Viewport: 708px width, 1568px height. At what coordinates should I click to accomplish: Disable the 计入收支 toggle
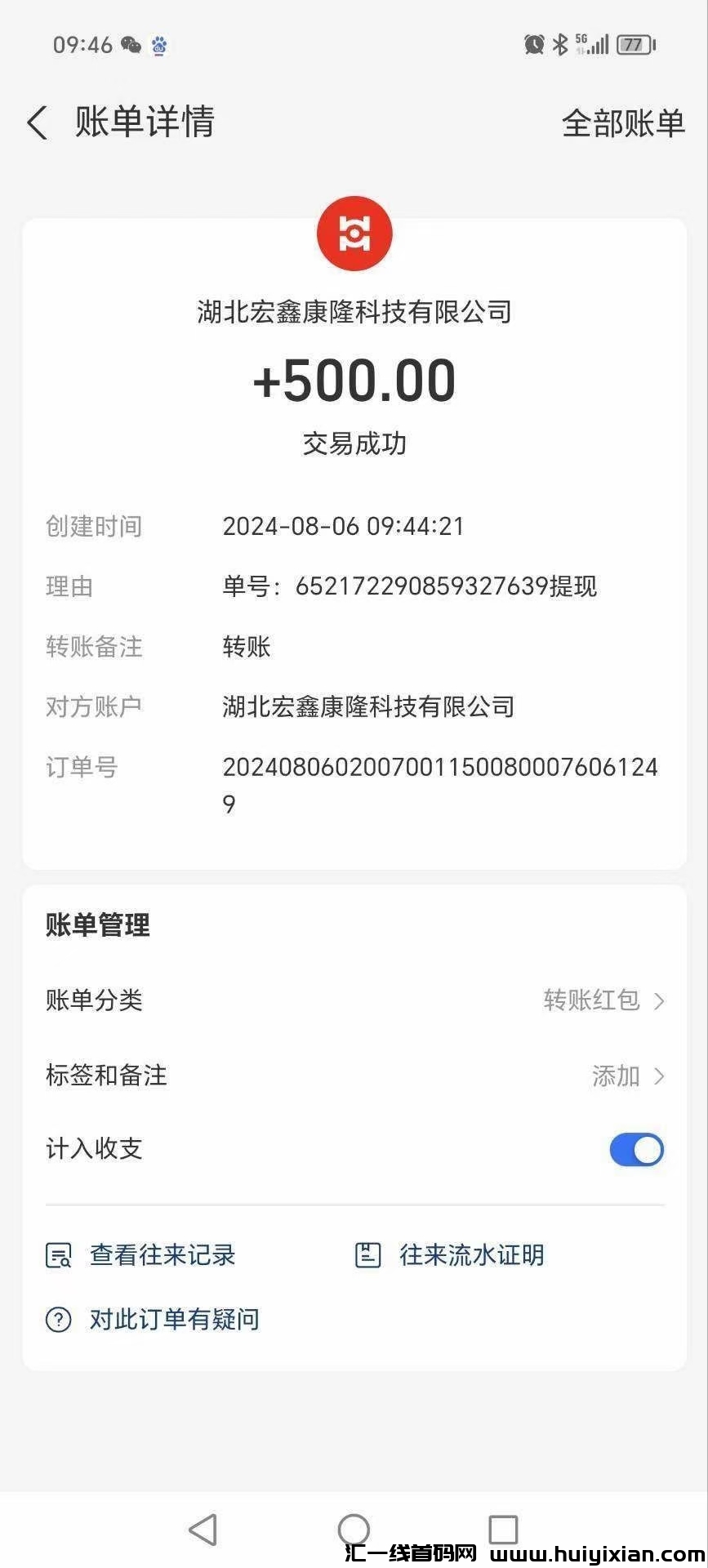click(636, 1149)
